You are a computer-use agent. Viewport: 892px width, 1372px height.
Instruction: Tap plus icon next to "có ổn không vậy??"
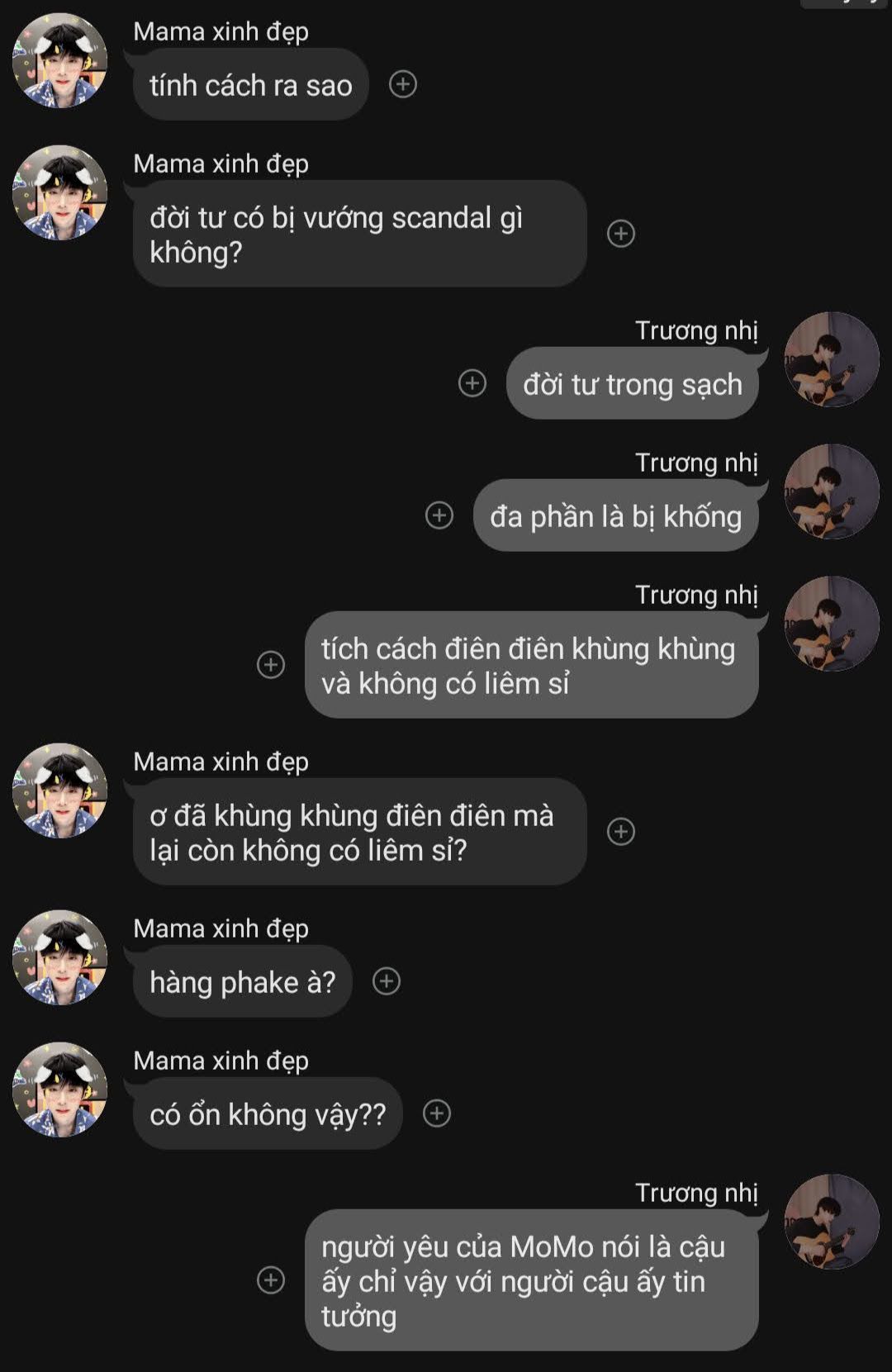pos(437,1113)
